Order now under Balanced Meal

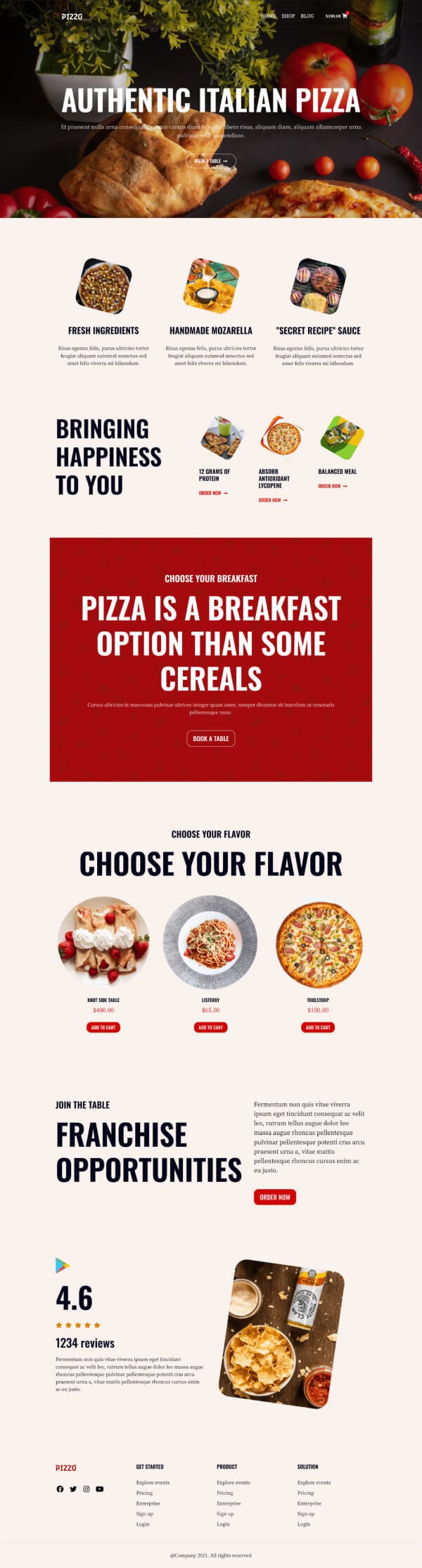pos(333,486)
